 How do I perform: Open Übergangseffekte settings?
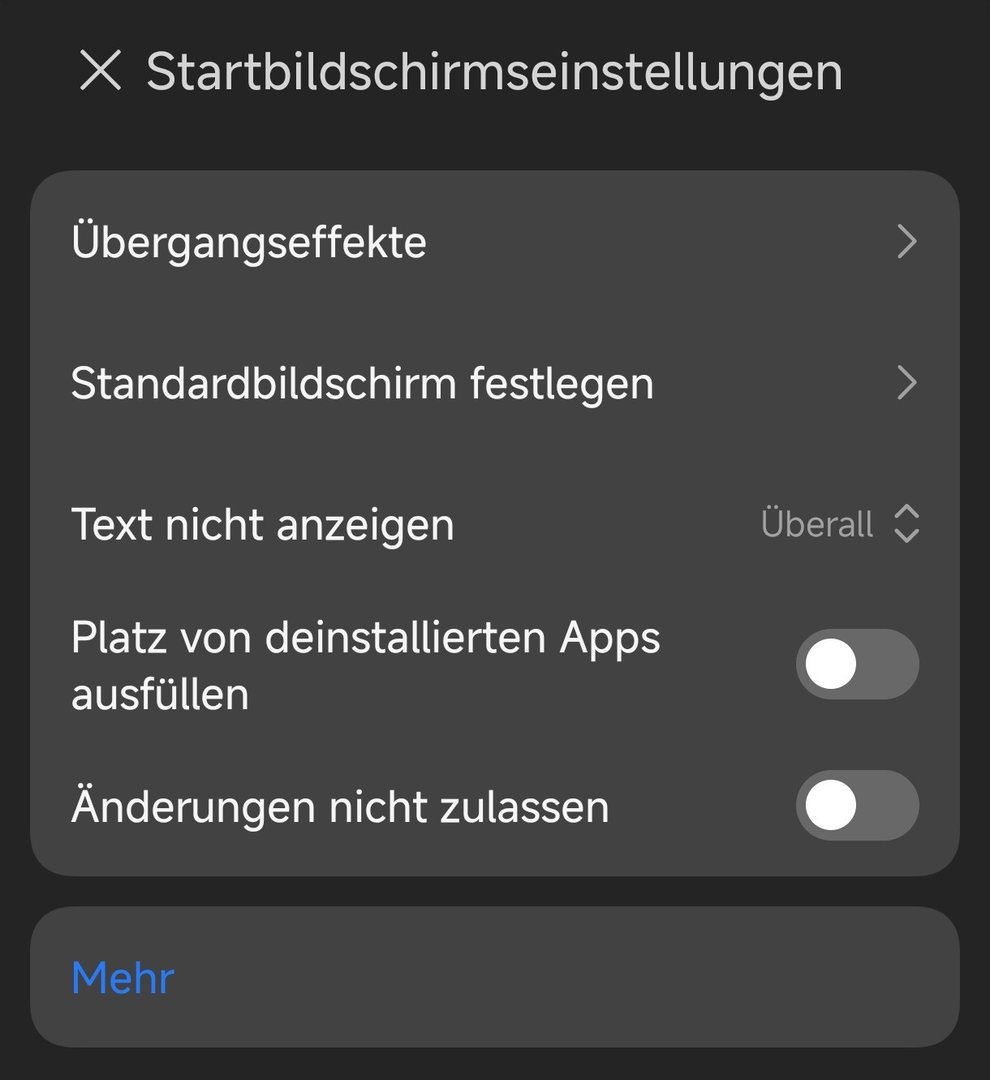tap(494, 242)
